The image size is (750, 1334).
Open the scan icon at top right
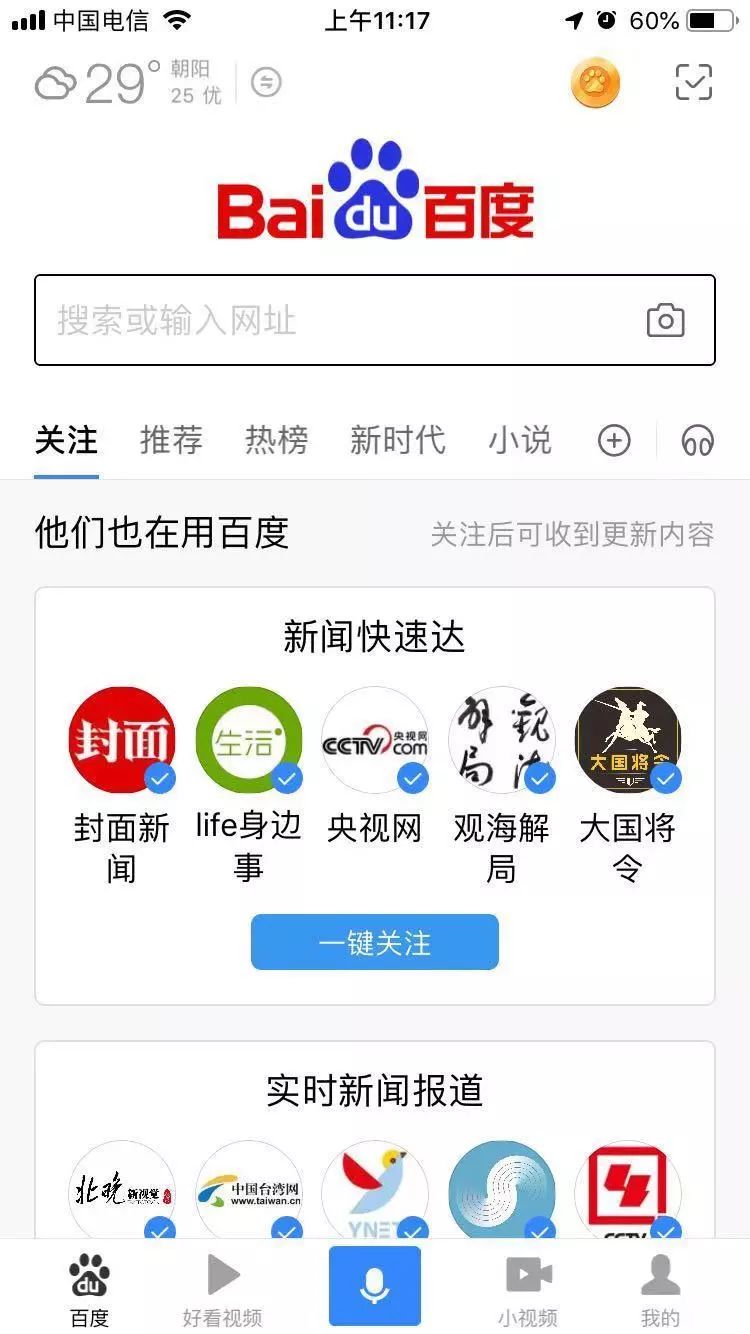(x=693, y=83)
